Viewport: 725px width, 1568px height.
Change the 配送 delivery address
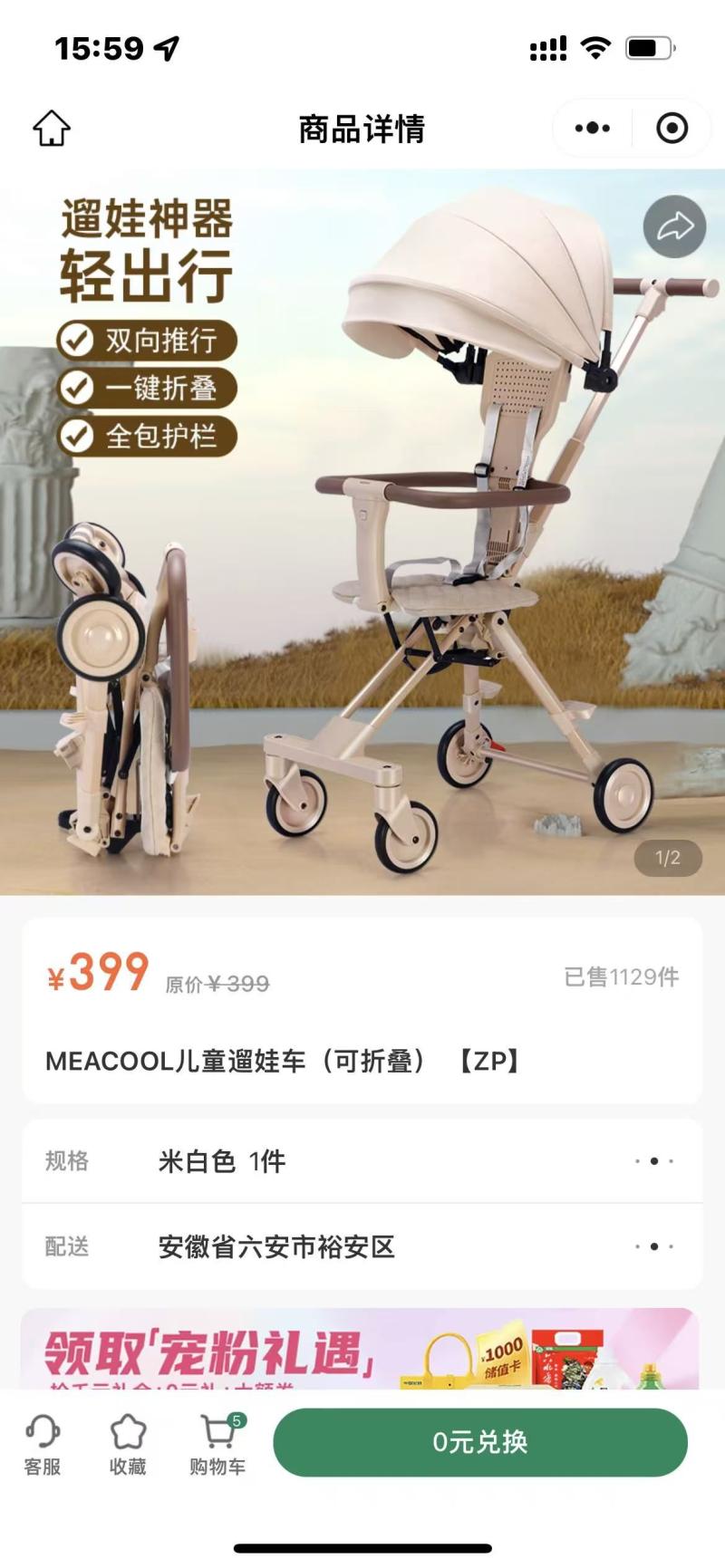tap(362, 1246)
